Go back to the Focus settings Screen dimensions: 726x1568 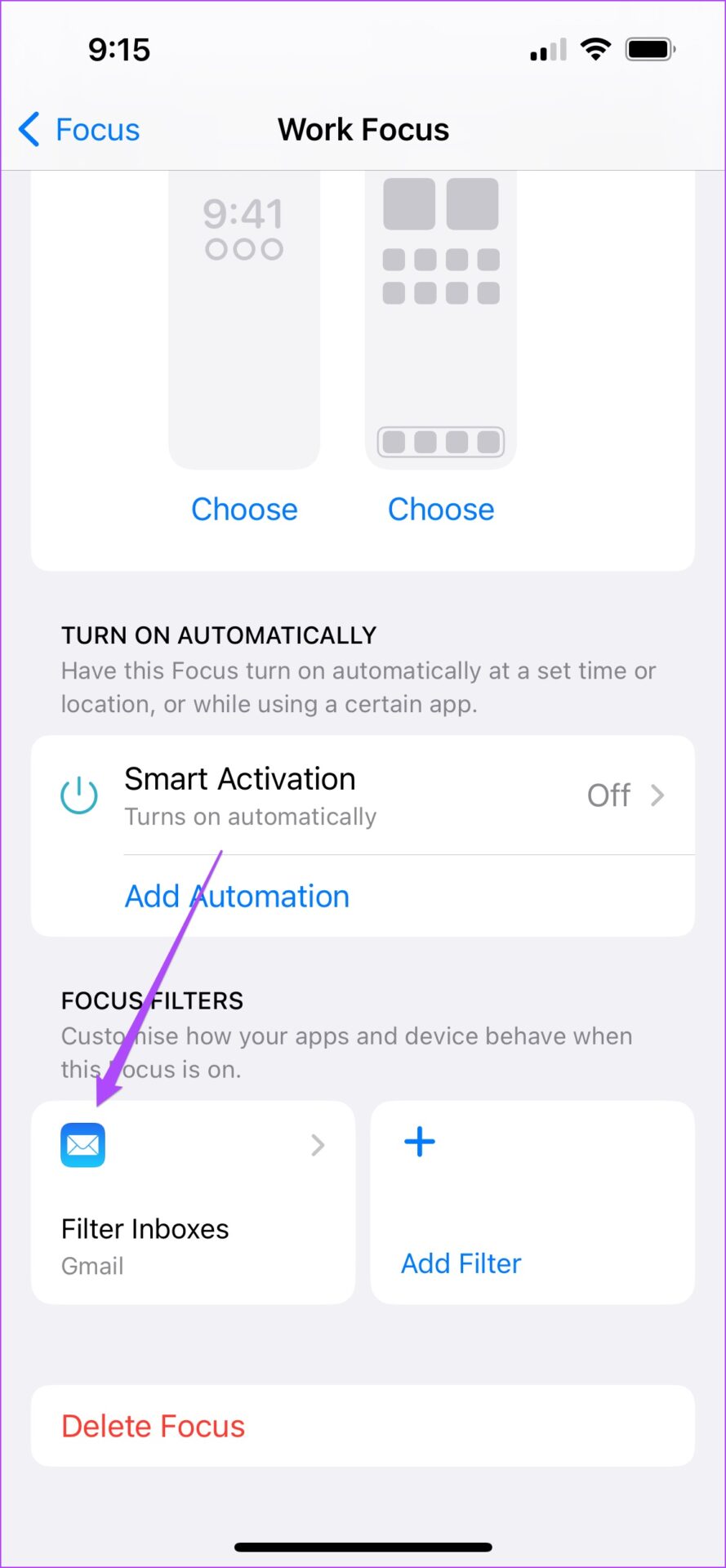[x=79, y=130]
